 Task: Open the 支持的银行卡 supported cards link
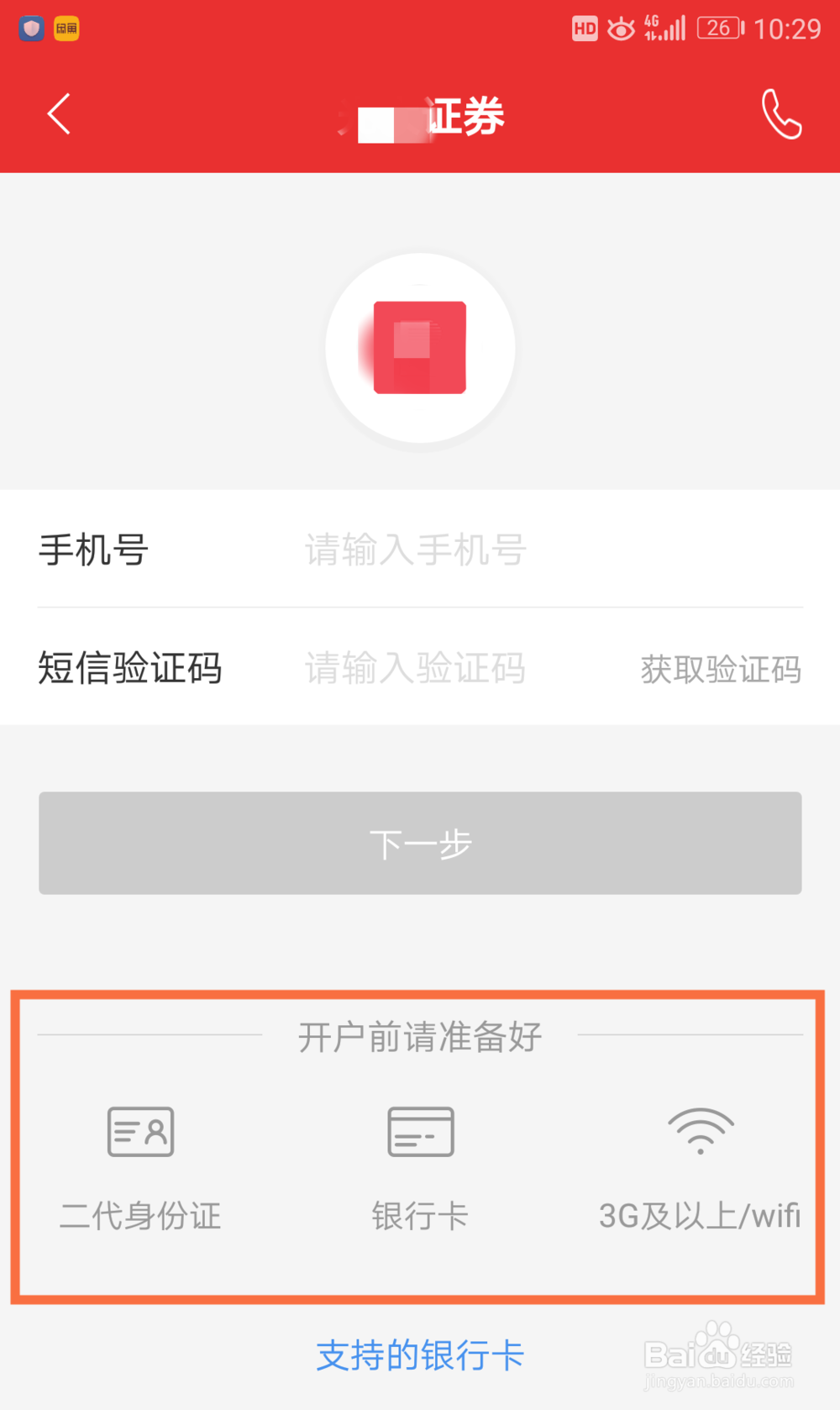(420, 1355)
